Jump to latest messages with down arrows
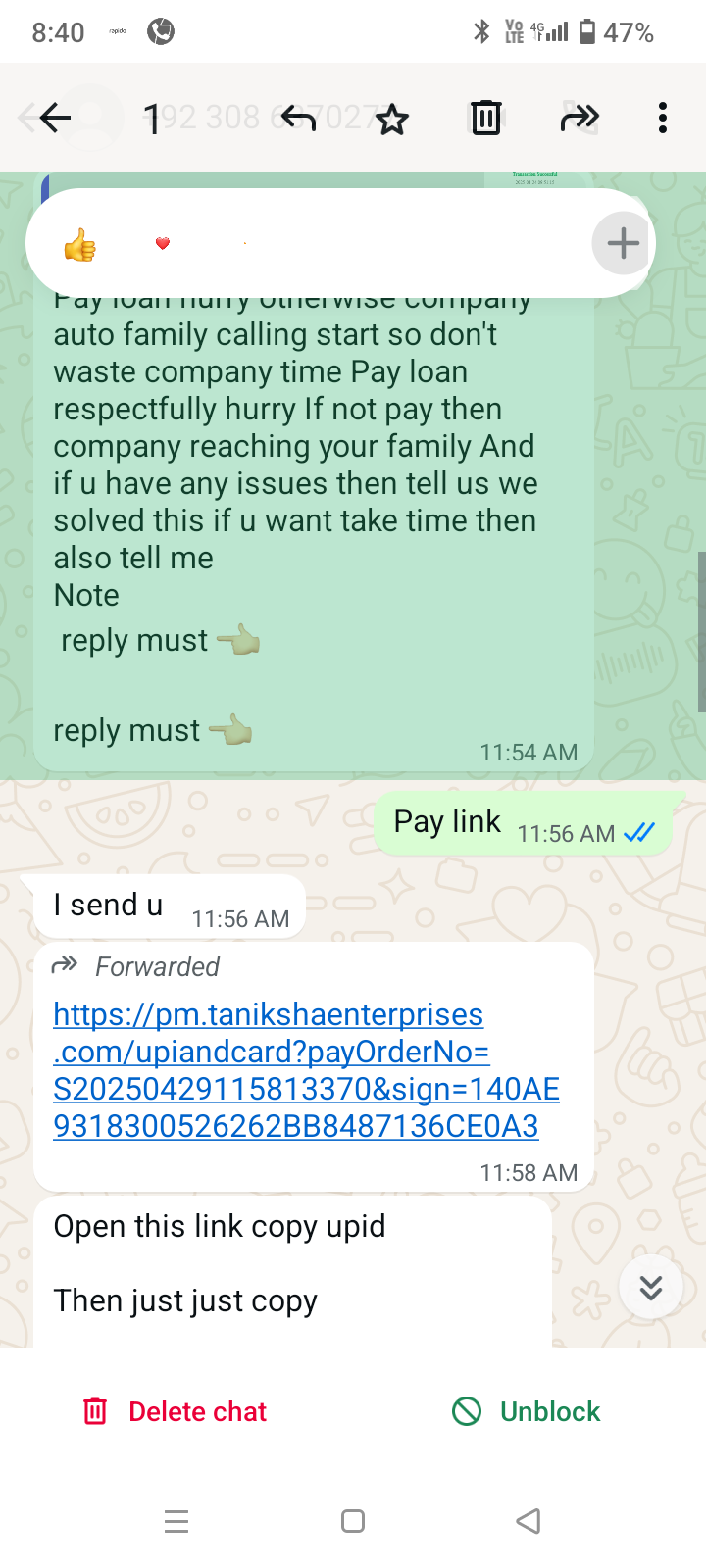The height and width of the screenshot is (1568, 706). (650, 1287)
